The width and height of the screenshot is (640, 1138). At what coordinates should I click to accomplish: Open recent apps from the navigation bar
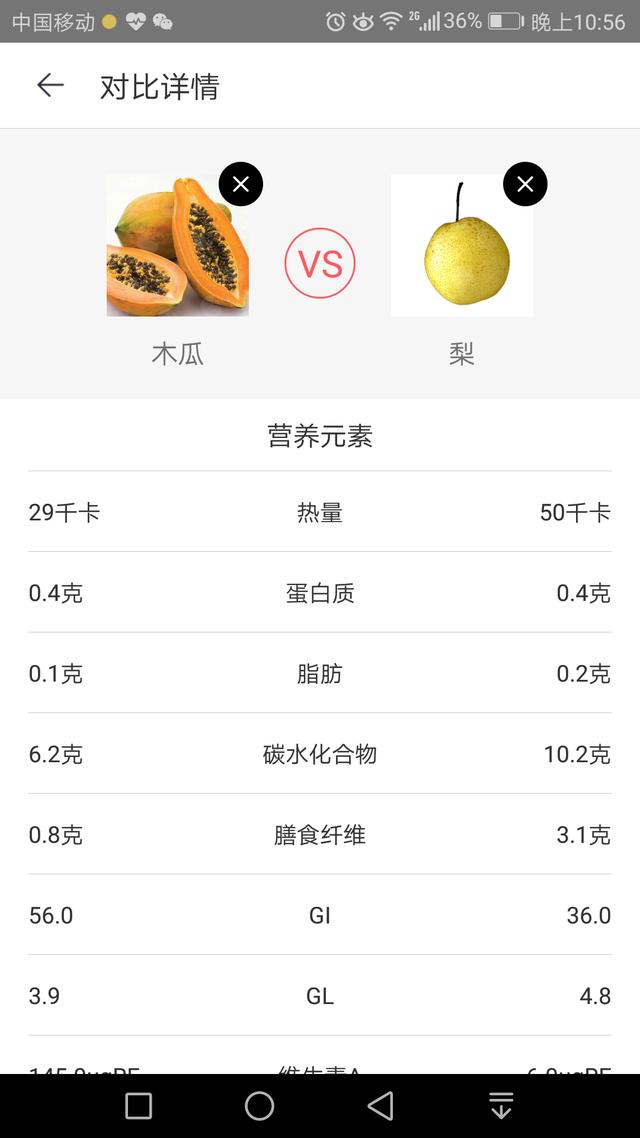(x=138, y=1105)
